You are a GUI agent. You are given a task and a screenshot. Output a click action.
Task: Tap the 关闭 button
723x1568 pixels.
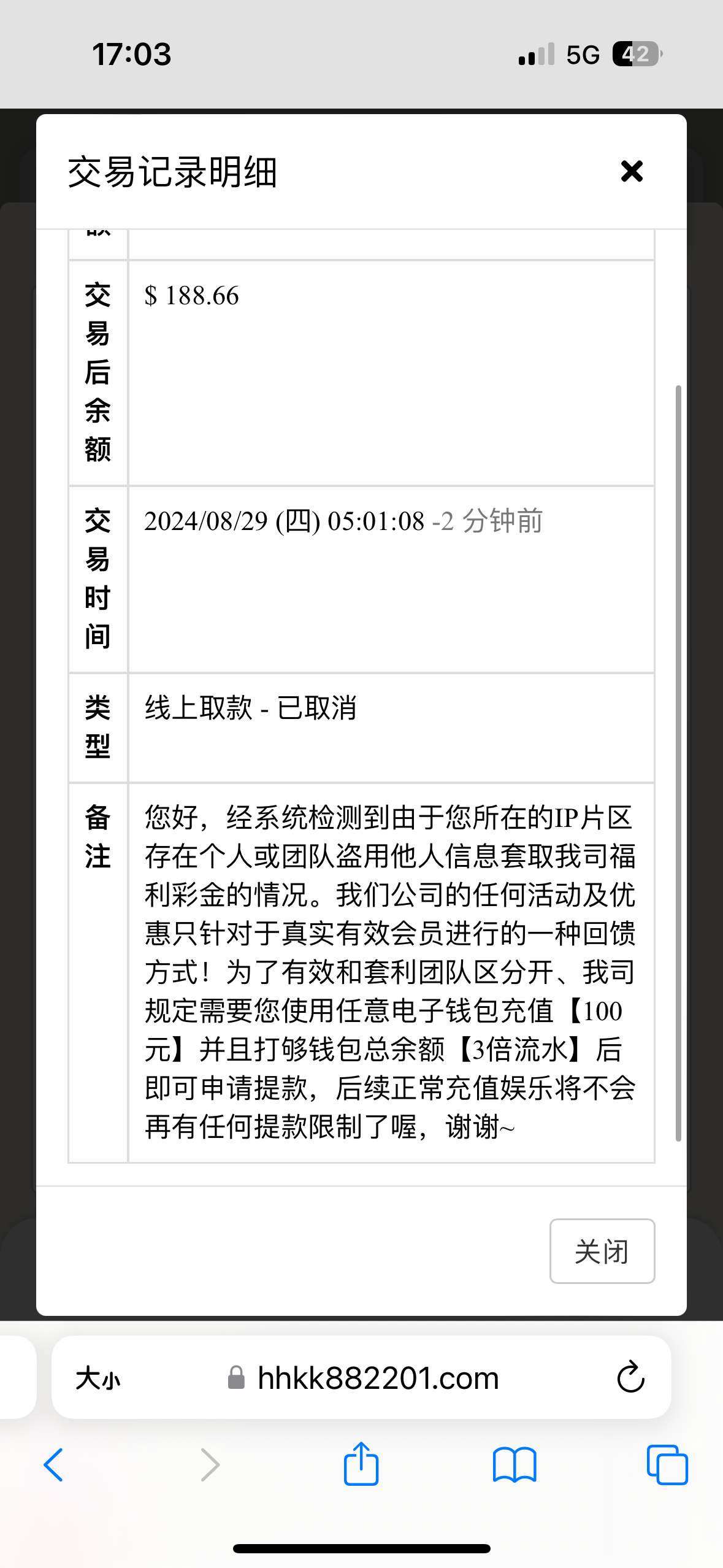(602, 1251)
